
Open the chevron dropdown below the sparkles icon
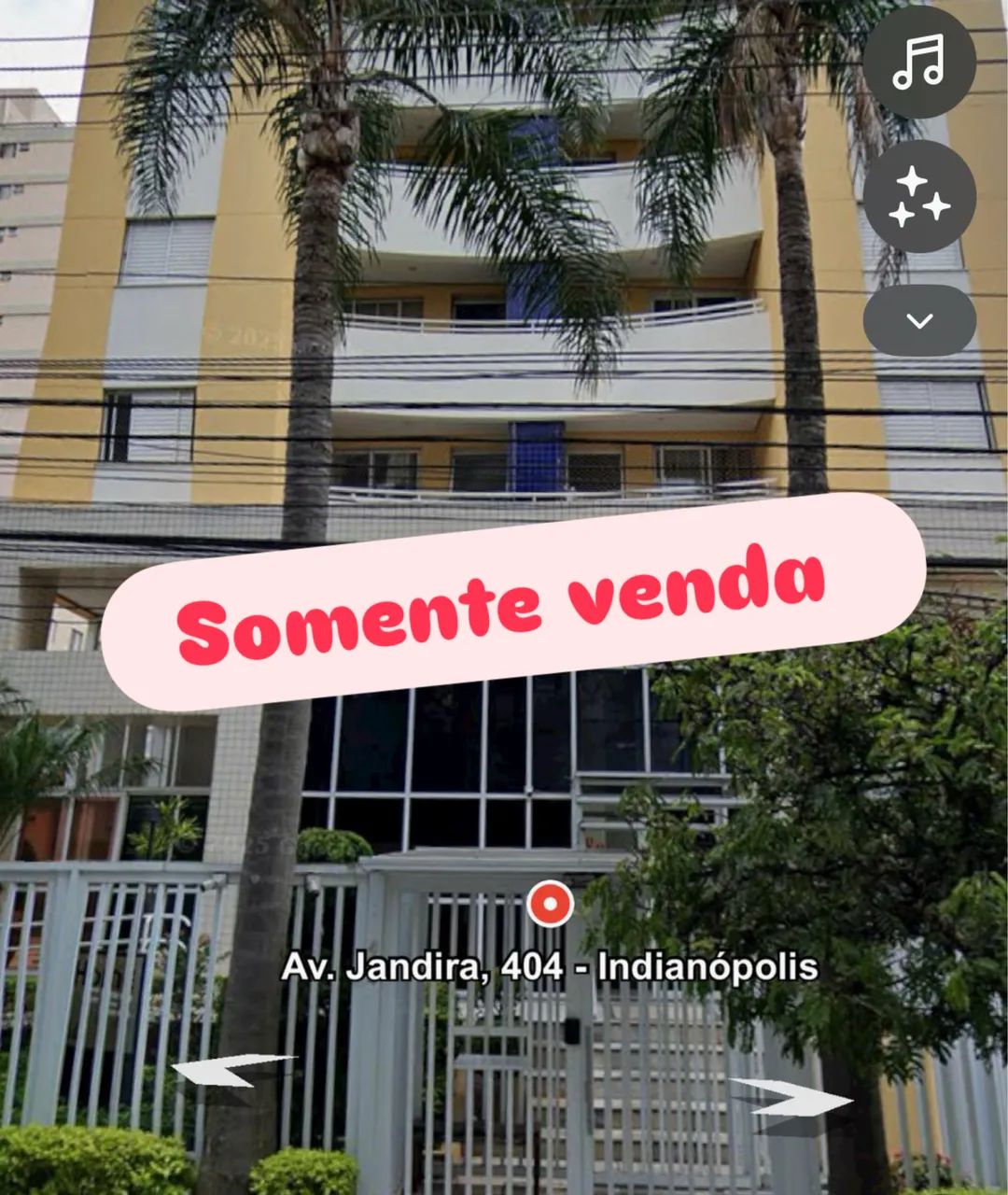point(921,320)
